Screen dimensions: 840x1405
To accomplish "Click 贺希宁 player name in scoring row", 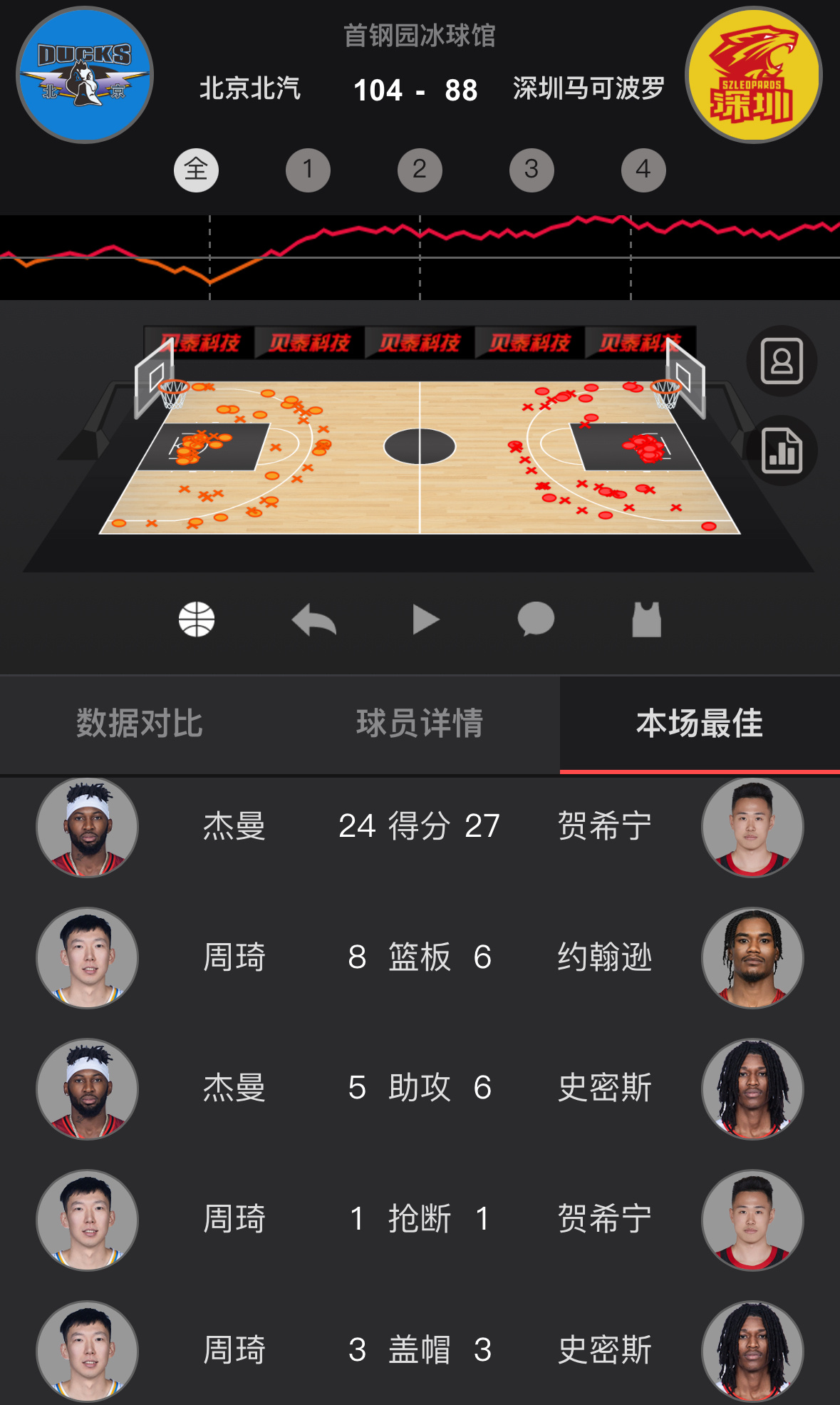I will point(604,827).
